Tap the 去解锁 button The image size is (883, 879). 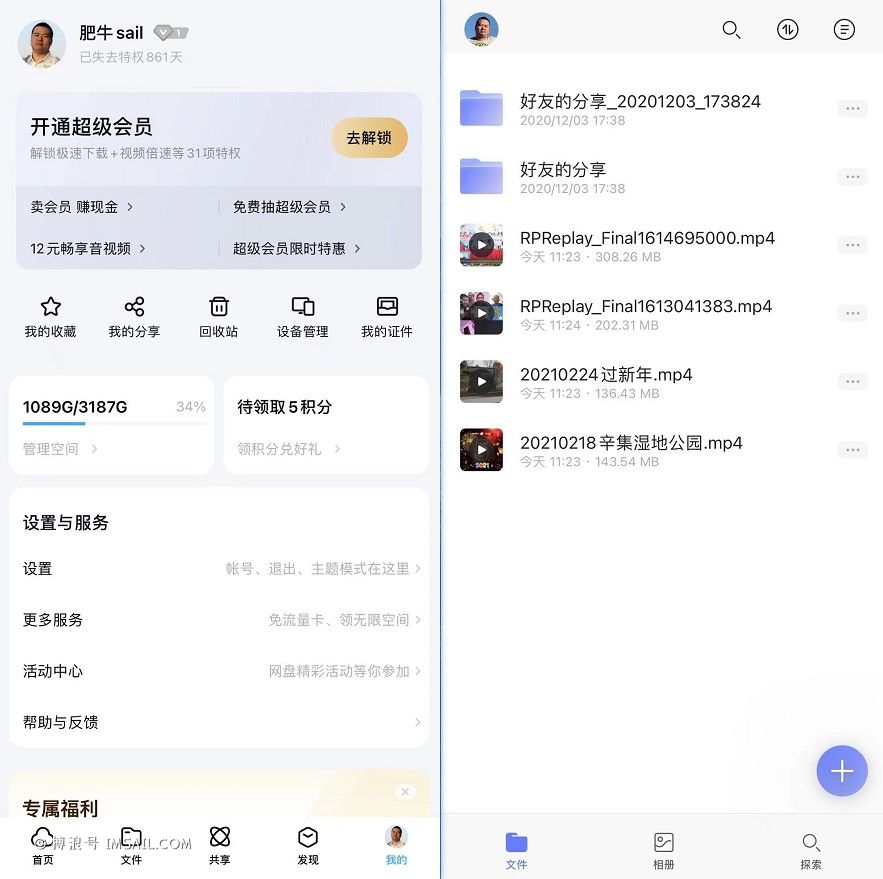[x=369, y=138]
